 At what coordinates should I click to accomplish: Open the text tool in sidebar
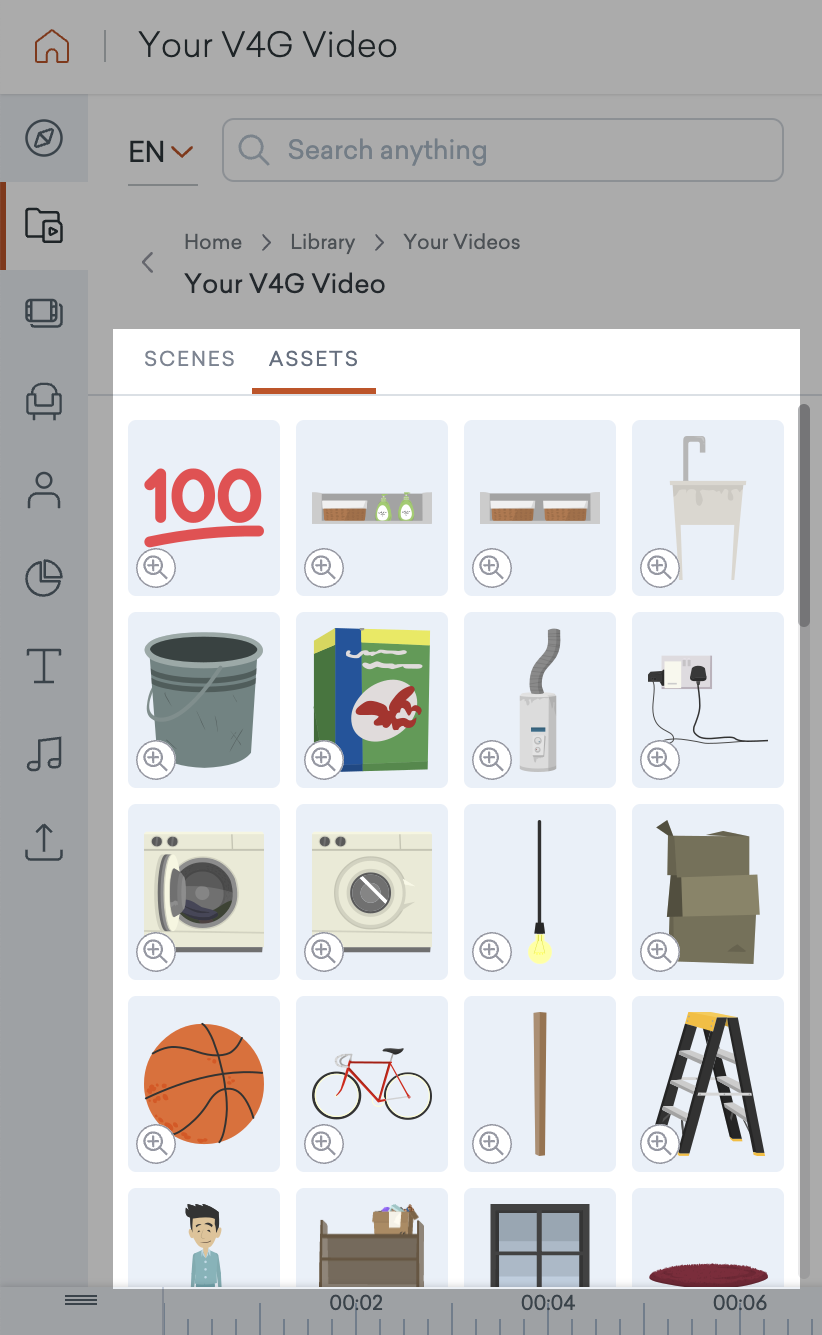click(44, 665)
